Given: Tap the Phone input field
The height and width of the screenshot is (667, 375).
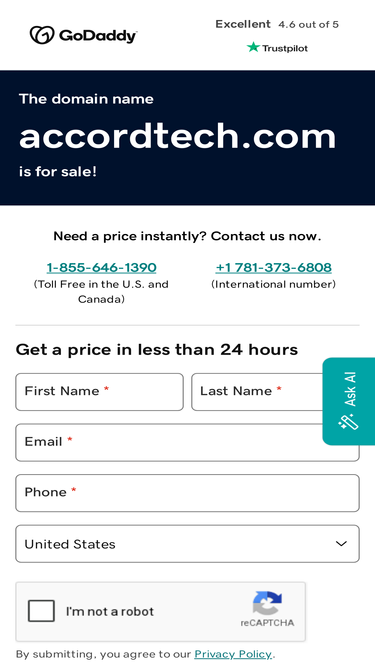Looking at the screenshot, I should (188, 493).
